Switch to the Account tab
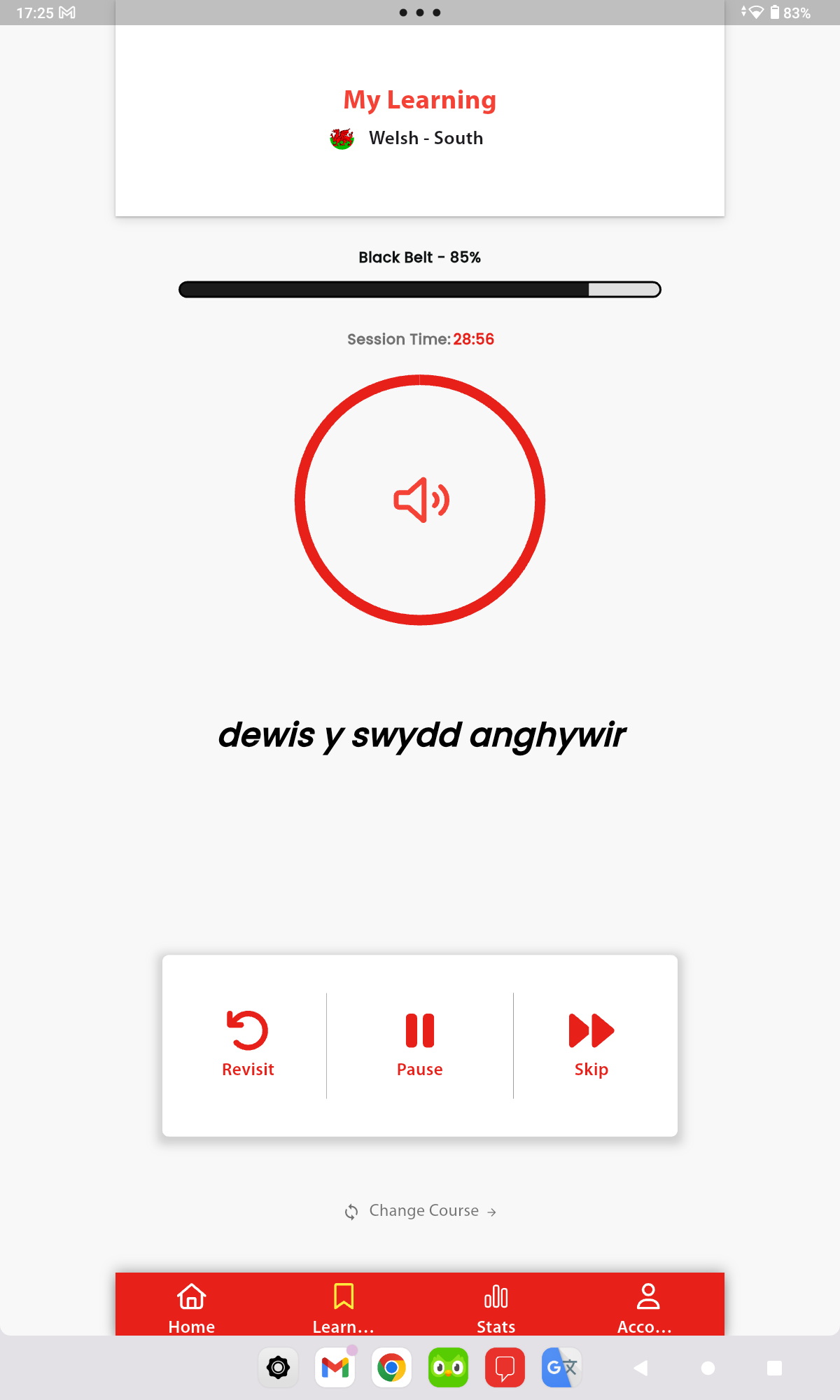This screenshot has width=840, height=1400. click(647, 1308)
